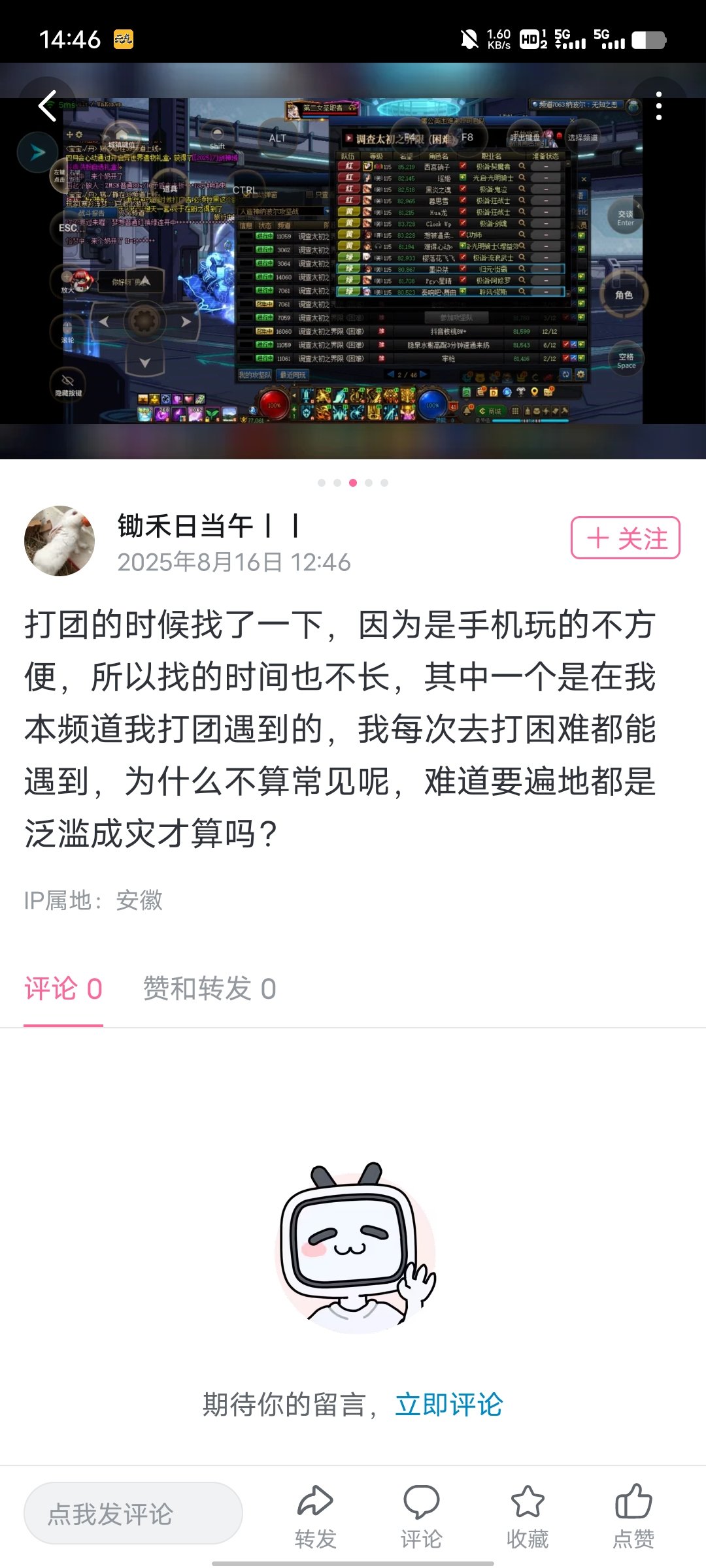Open the 点我发评论 comment field
The height and width of the screenshot is (1568, 706).
(133, 1513)
